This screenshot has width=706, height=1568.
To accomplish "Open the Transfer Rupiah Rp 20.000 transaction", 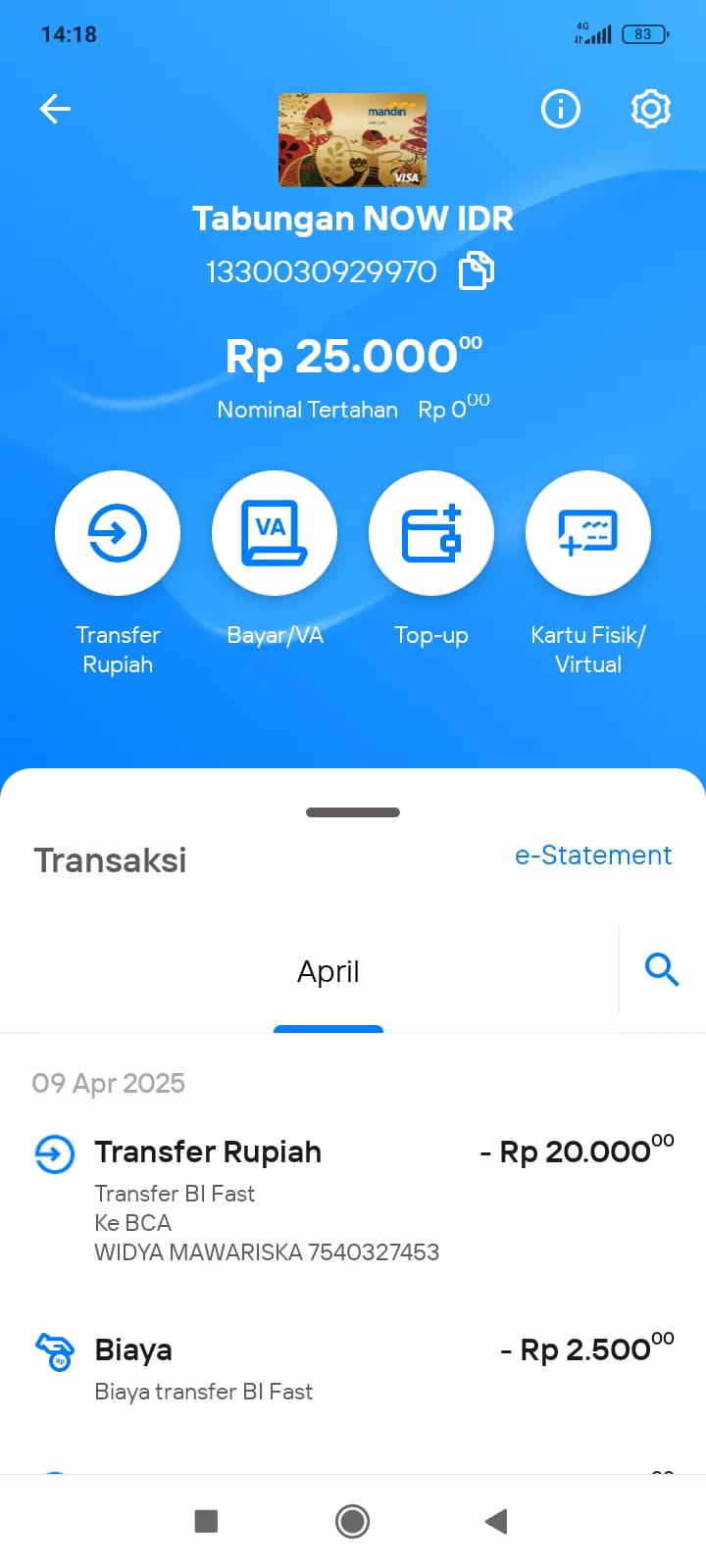I will pyautogui.click(x=353, y=1200).
